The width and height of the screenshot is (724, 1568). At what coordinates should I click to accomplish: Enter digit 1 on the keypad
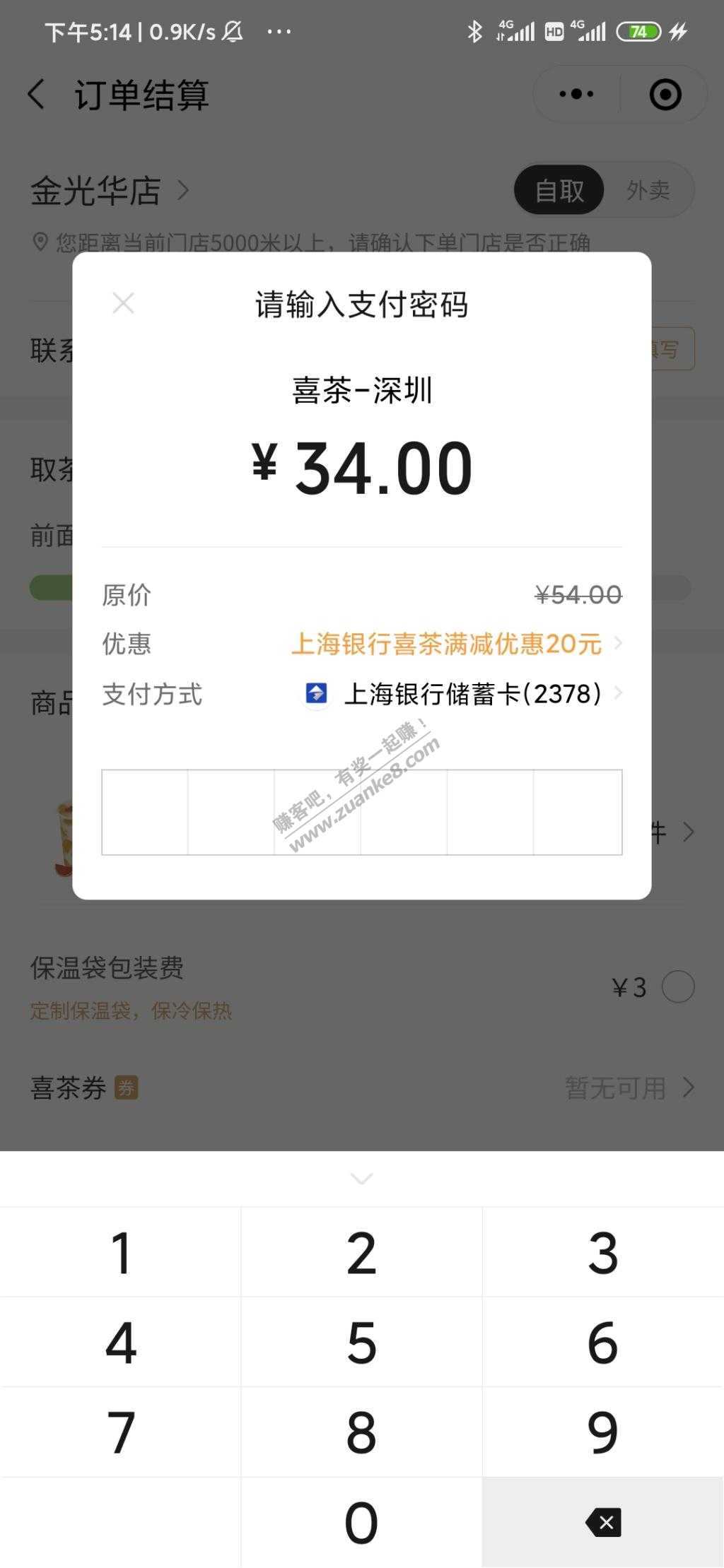tap(121, 1252)
